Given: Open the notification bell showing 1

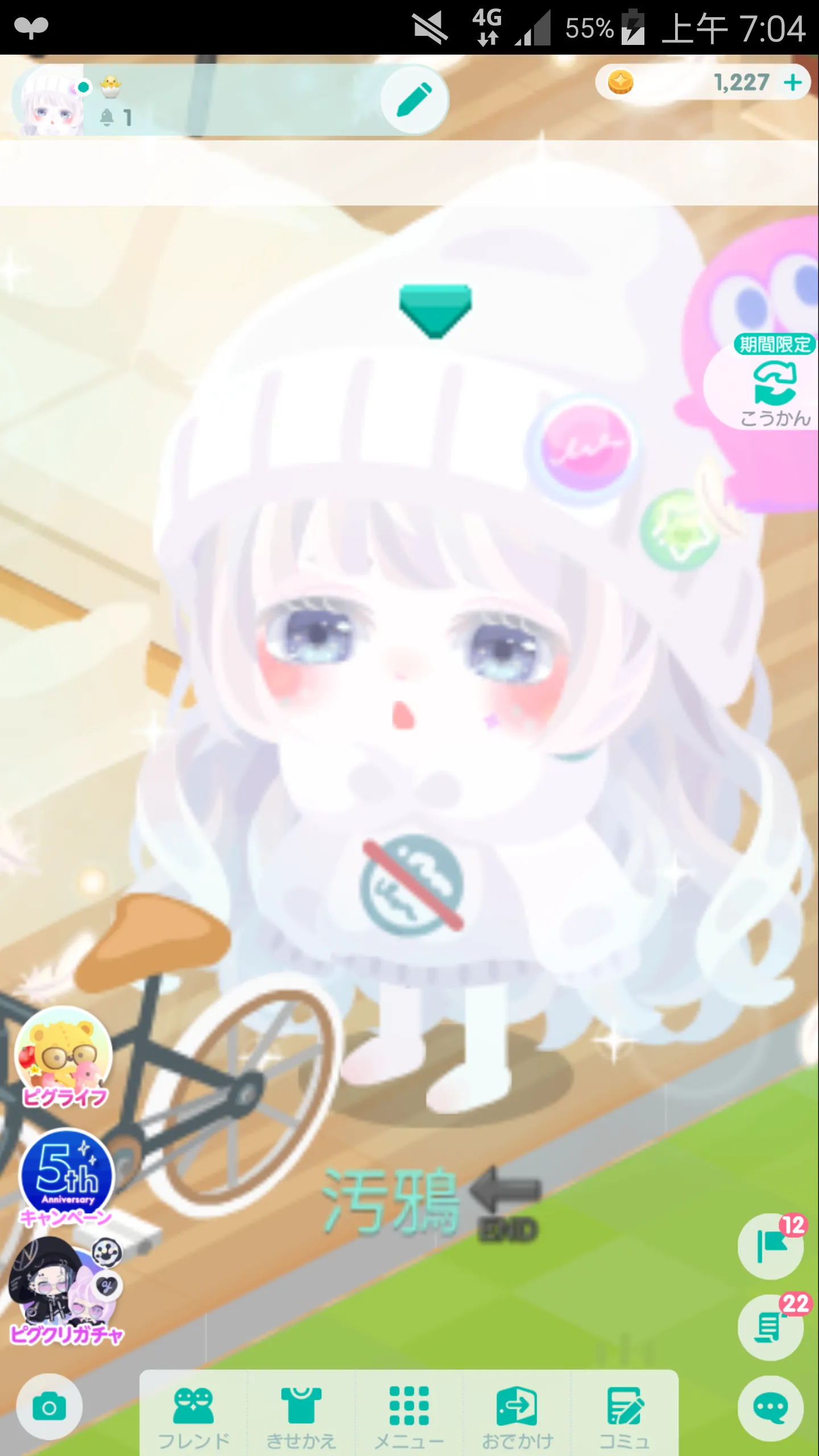Looking at the screenshot, I should (x=115, y=118).
